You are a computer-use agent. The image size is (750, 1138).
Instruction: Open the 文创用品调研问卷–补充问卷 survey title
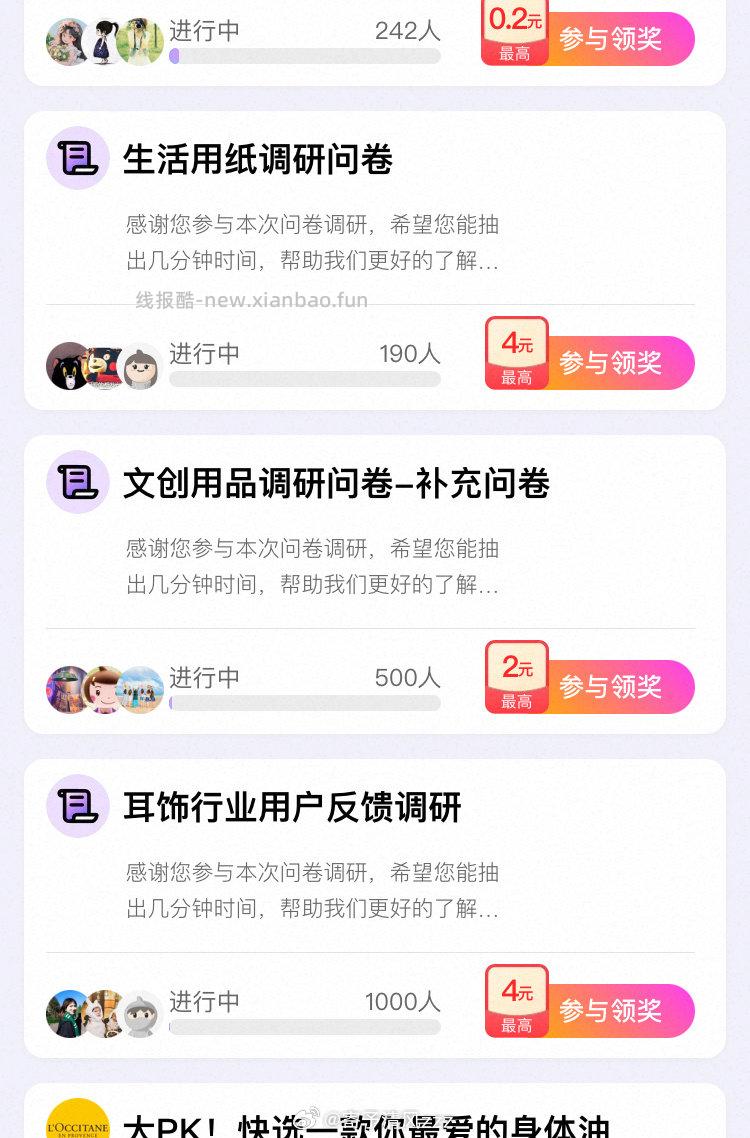click(x=337, y=482)
